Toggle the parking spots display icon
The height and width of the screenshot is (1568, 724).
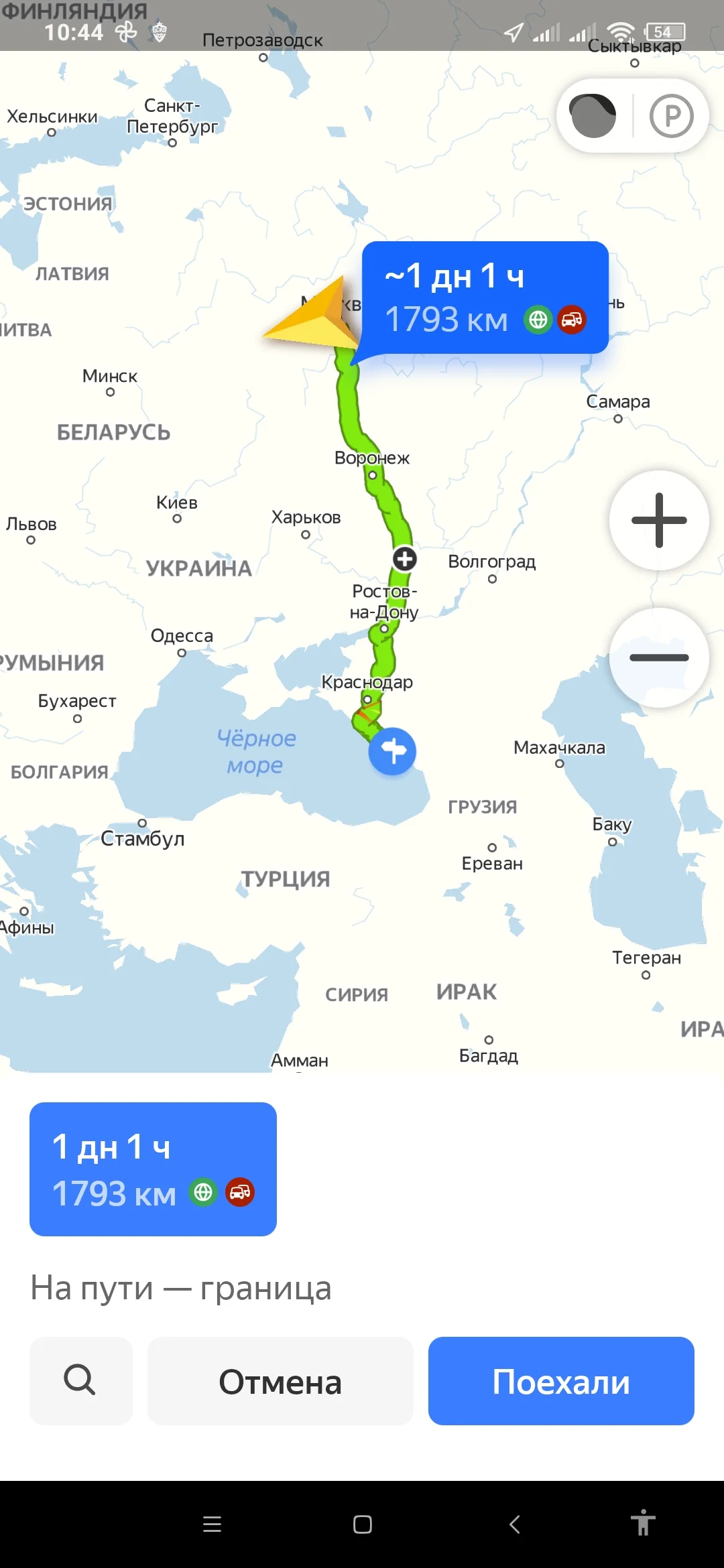[671, 115]
